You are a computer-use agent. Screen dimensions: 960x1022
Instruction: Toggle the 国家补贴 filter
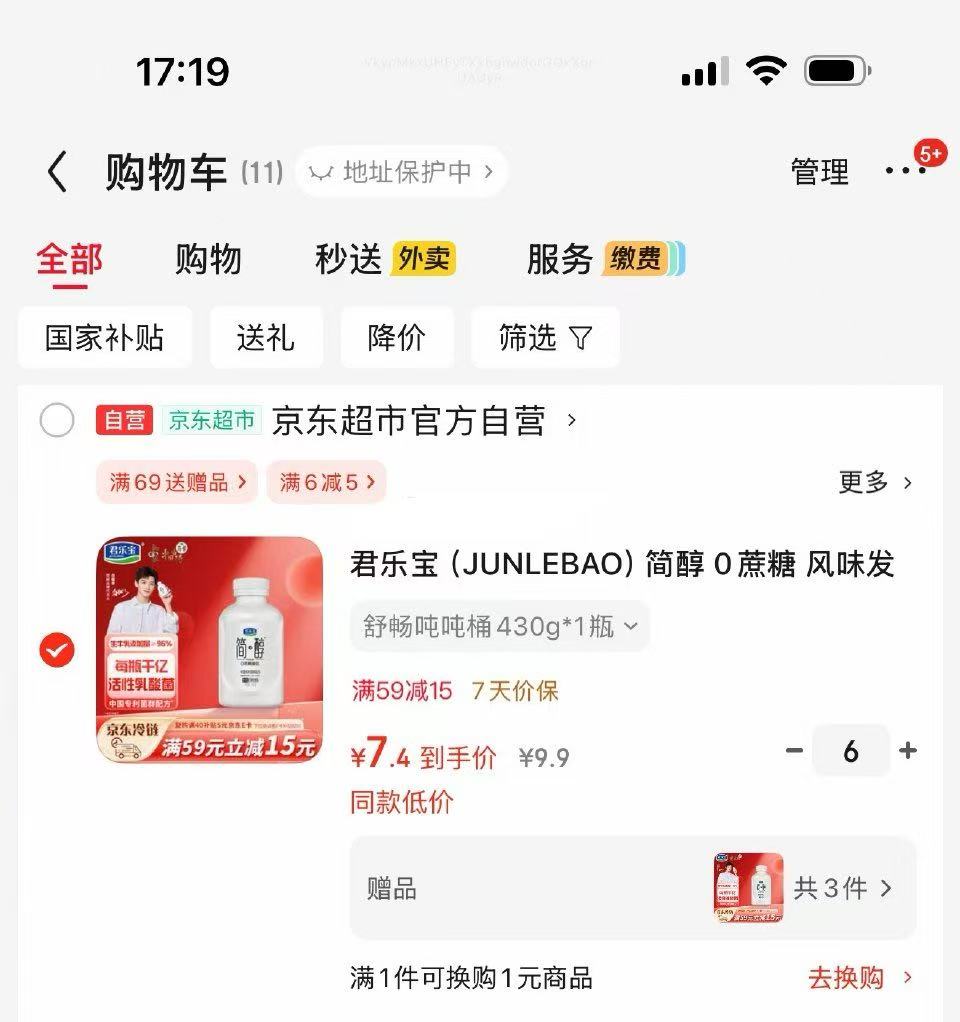pyautogui.click(x=105, y=337)
